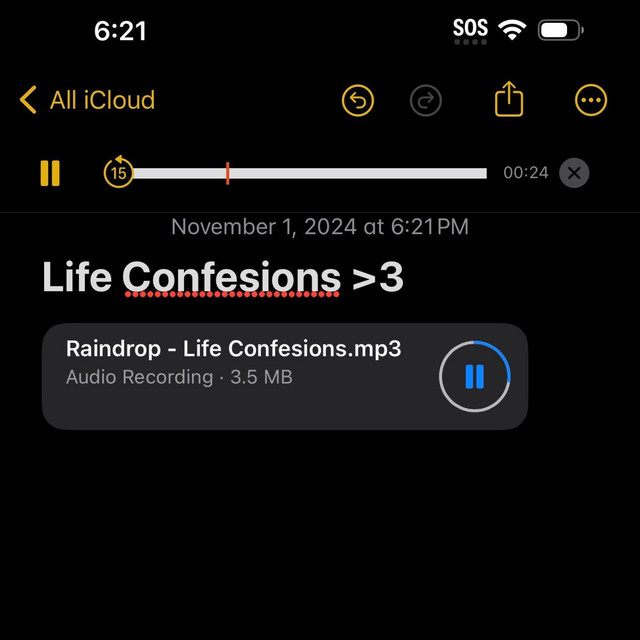Share this note

coord(509,99)
